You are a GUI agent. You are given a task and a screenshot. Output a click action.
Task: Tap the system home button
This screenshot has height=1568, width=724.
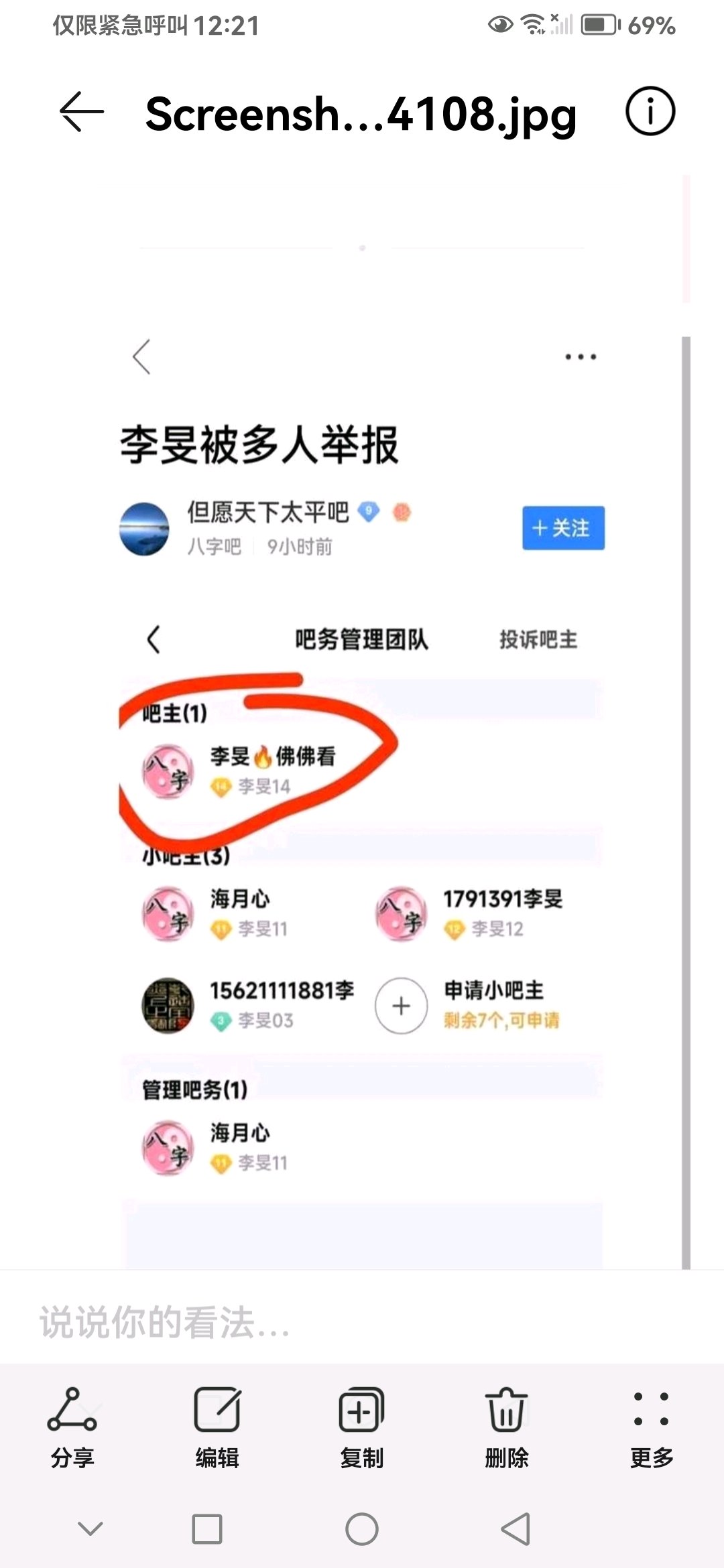point(362,1529)
